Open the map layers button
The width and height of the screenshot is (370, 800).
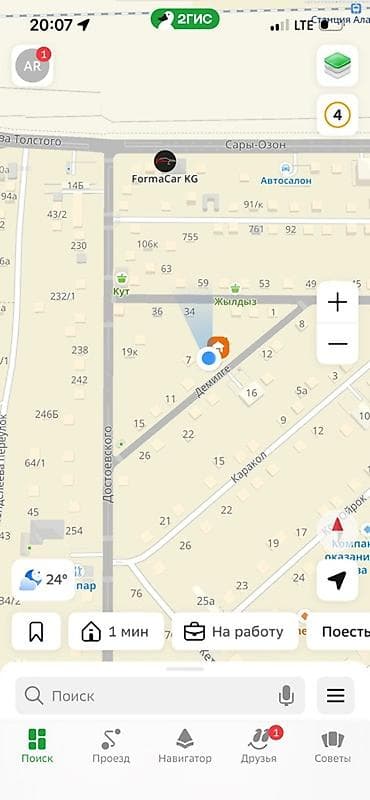tap(337, 65)
